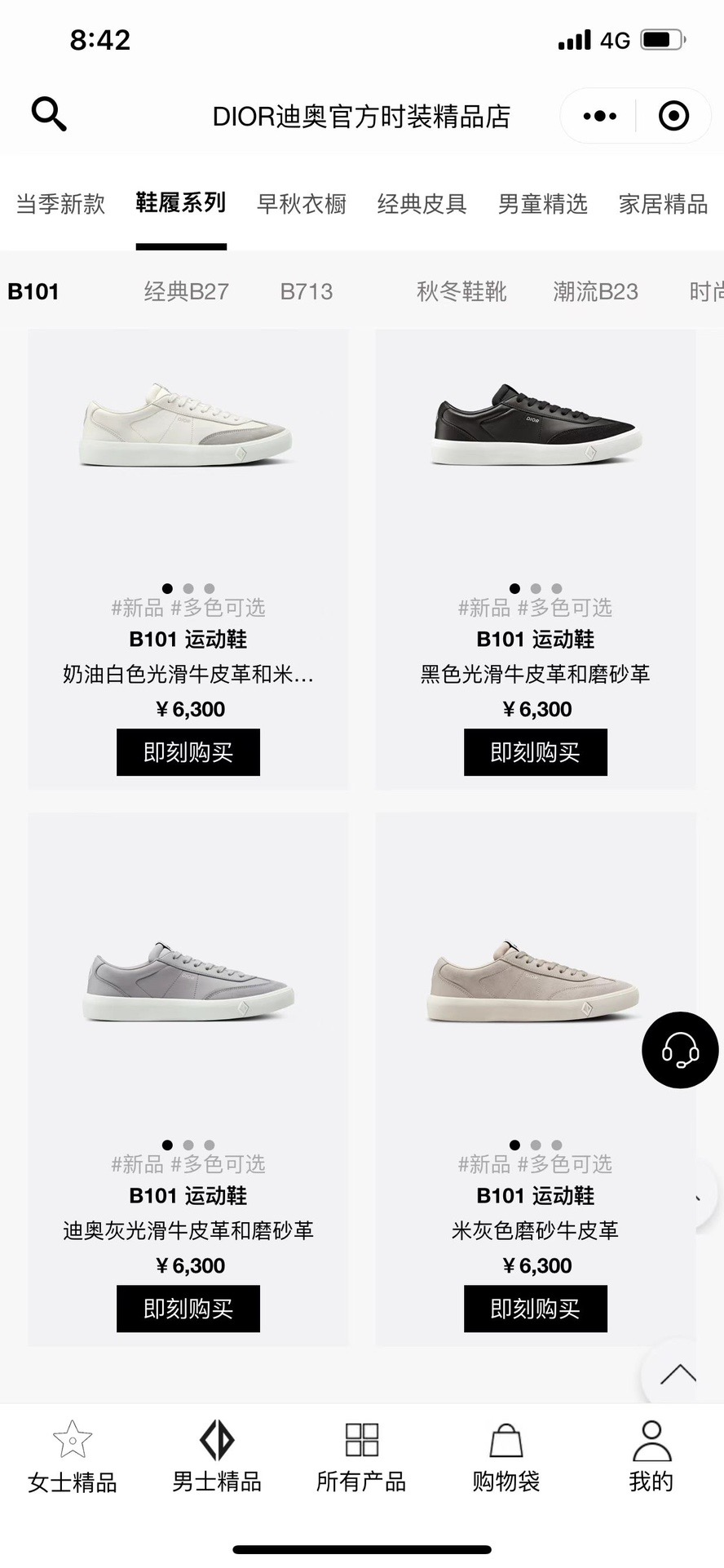Viewport: 724px width, 1568px height.
Task: Switch to the 经典皮具 tab
Action: pyautogui.click(x=422, y=204)
